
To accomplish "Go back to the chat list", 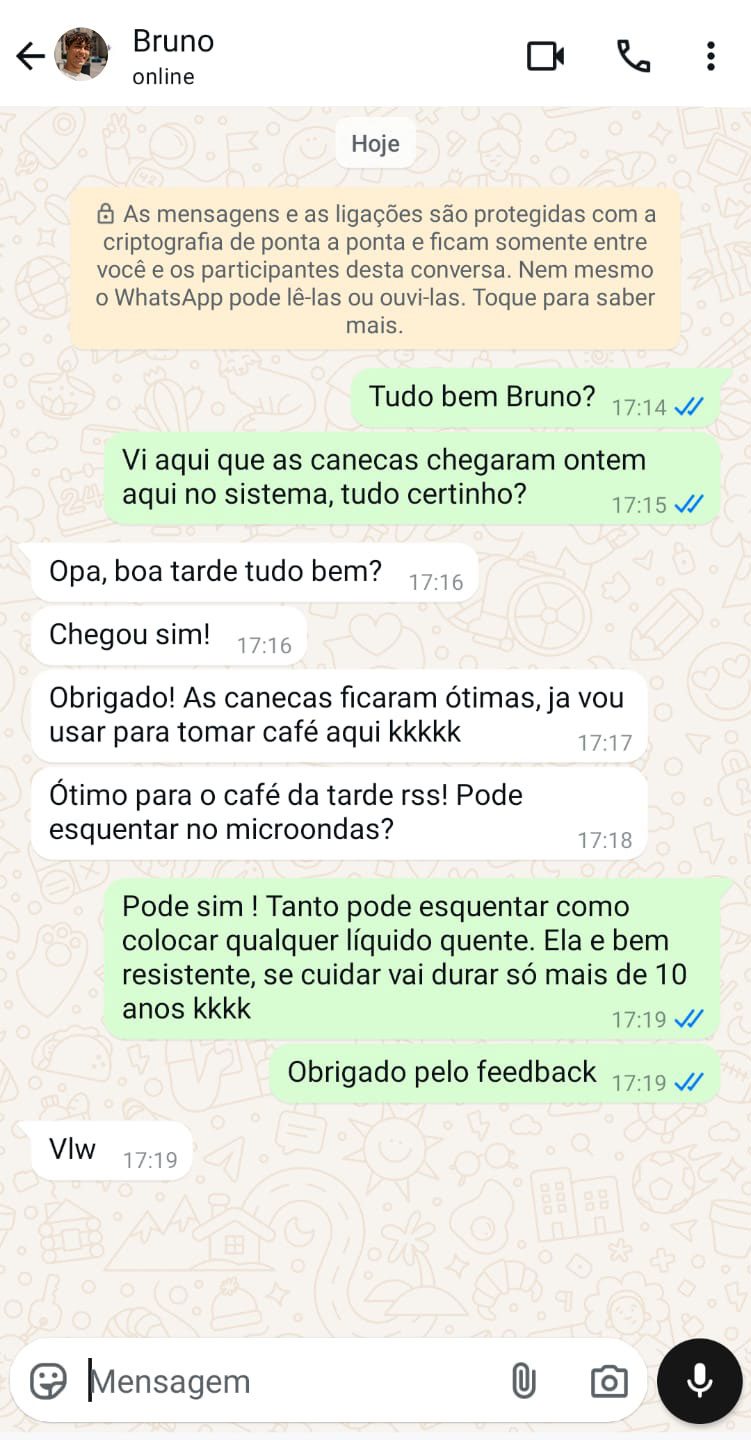I will click(30, 56).
